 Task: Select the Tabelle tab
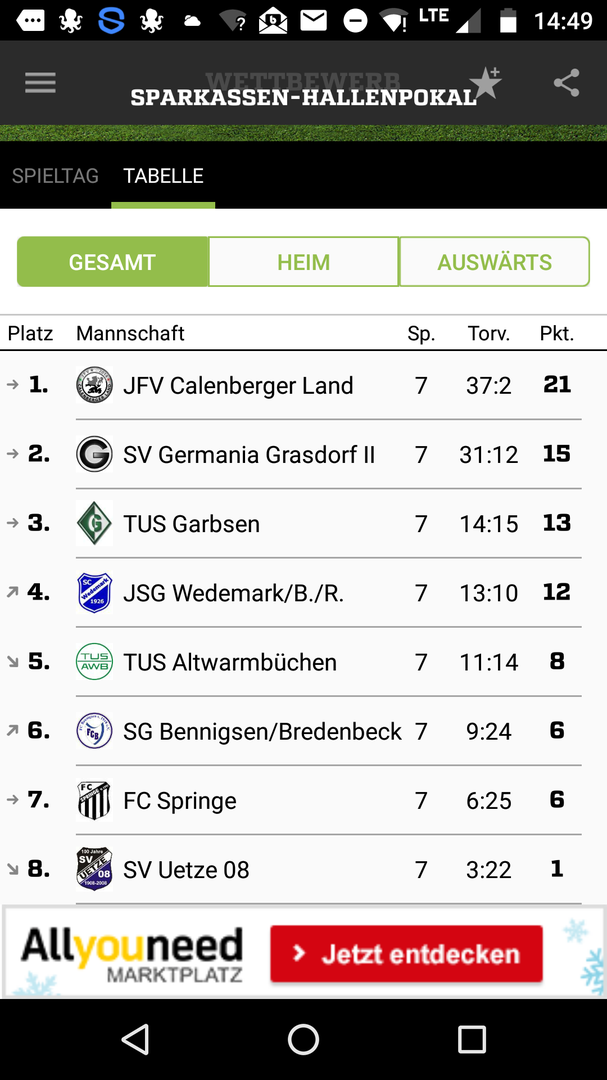pos(163,176)
